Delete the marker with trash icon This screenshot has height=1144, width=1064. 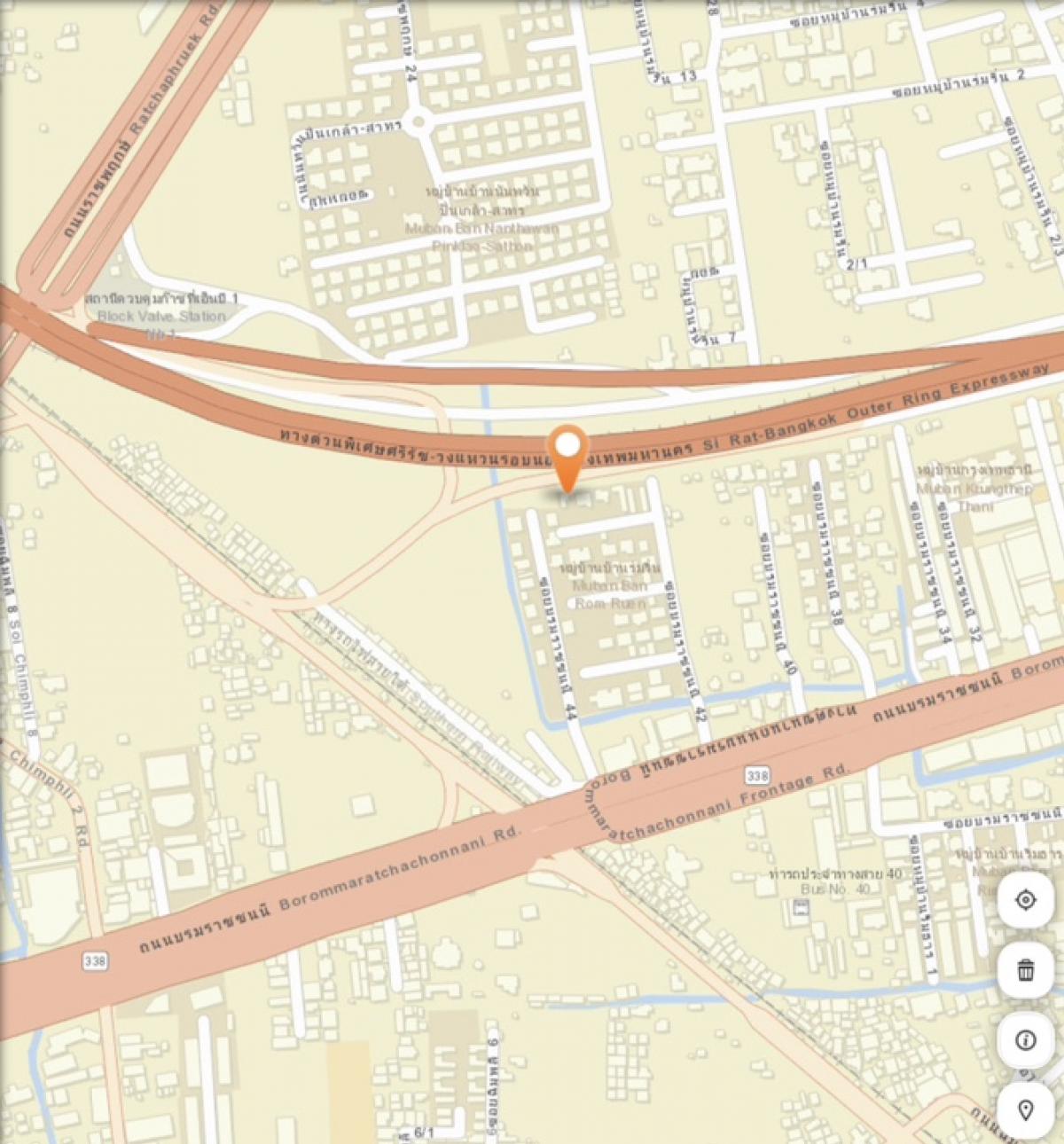(1025, 970)
